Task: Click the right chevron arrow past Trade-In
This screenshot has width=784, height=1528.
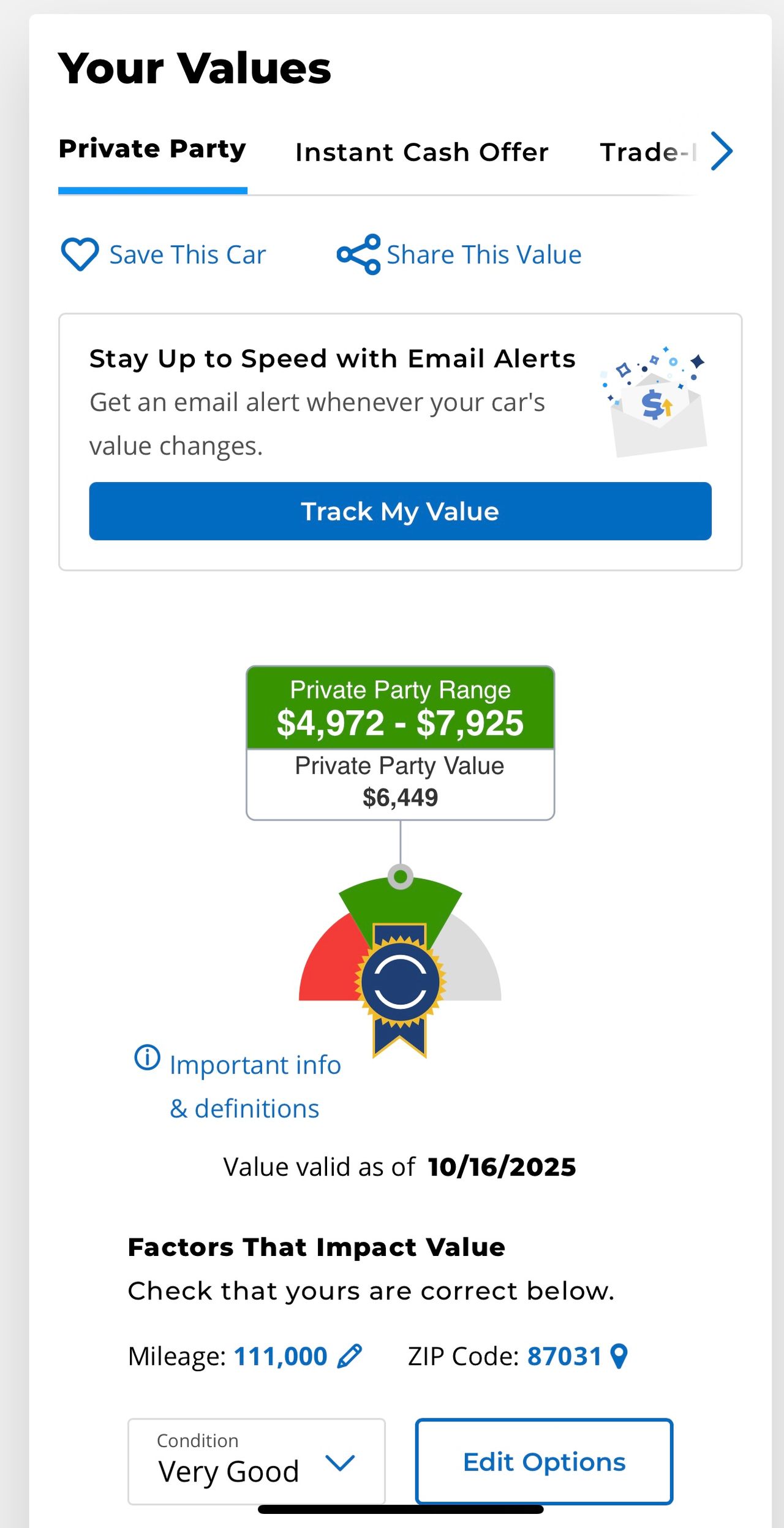Action: 722,151
